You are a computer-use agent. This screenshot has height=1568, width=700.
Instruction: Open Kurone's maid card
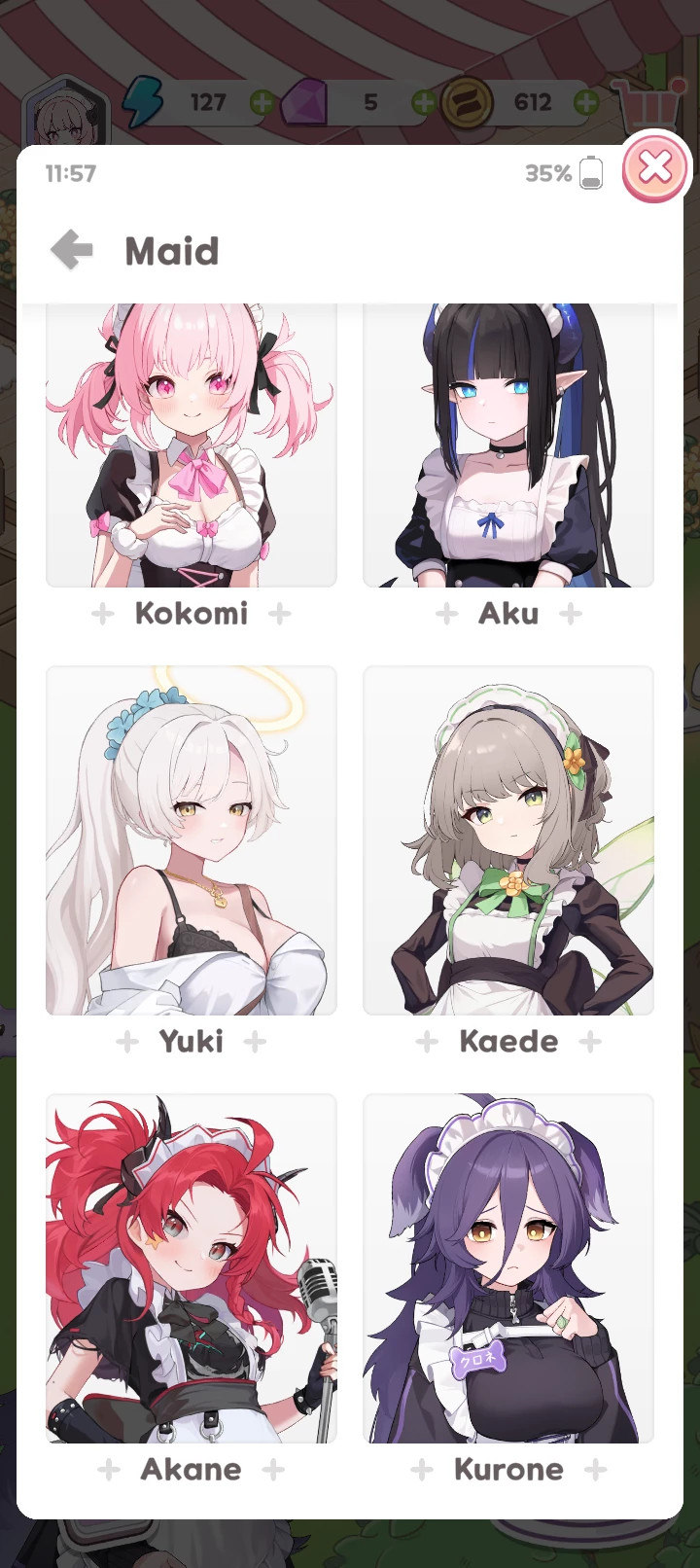[x=508, y=1267]
